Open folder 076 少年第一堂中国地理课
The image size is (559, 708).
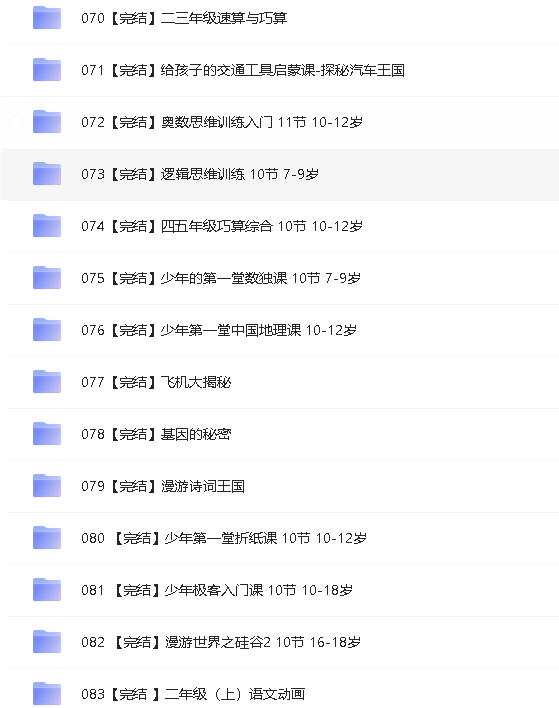pos(219,330)
